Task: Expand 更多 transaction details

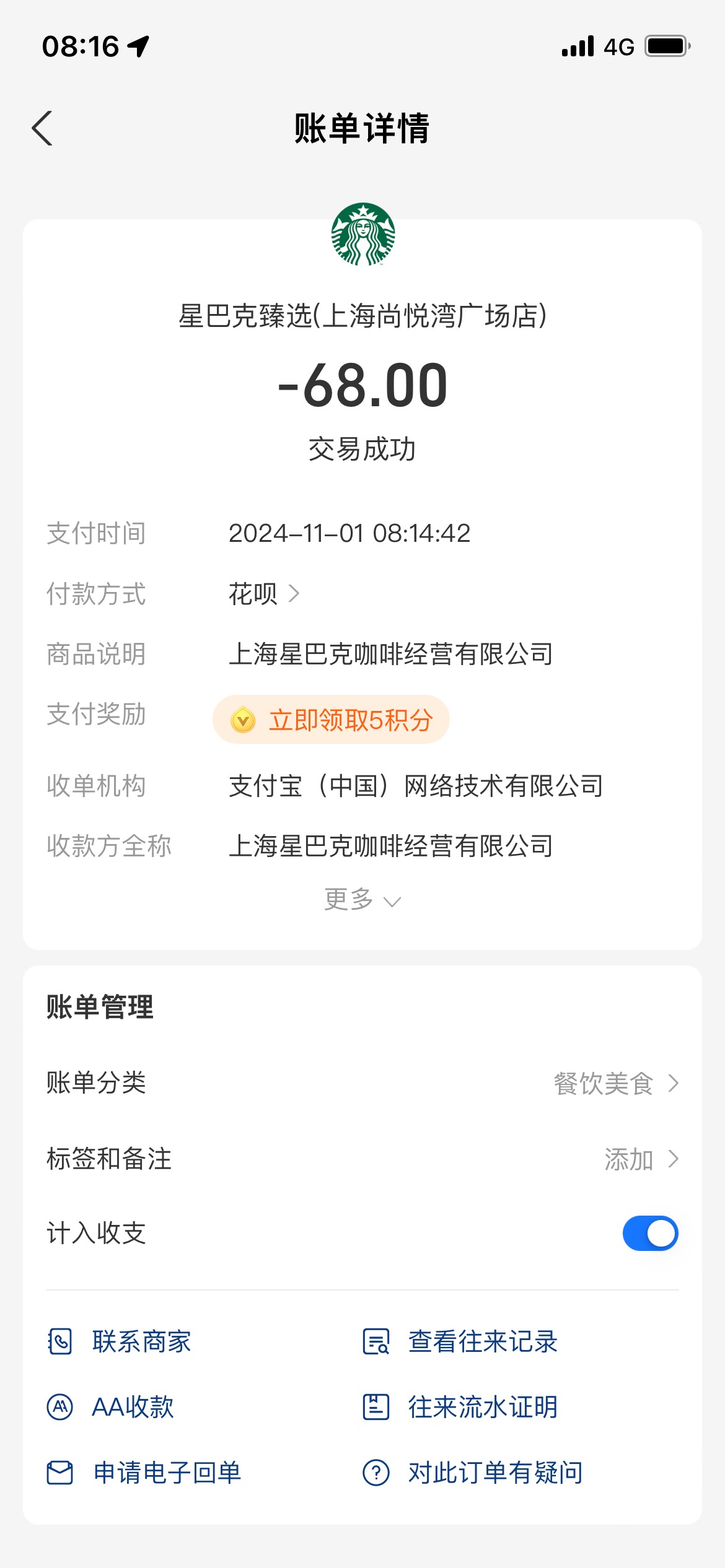Action: click(362, 900)
